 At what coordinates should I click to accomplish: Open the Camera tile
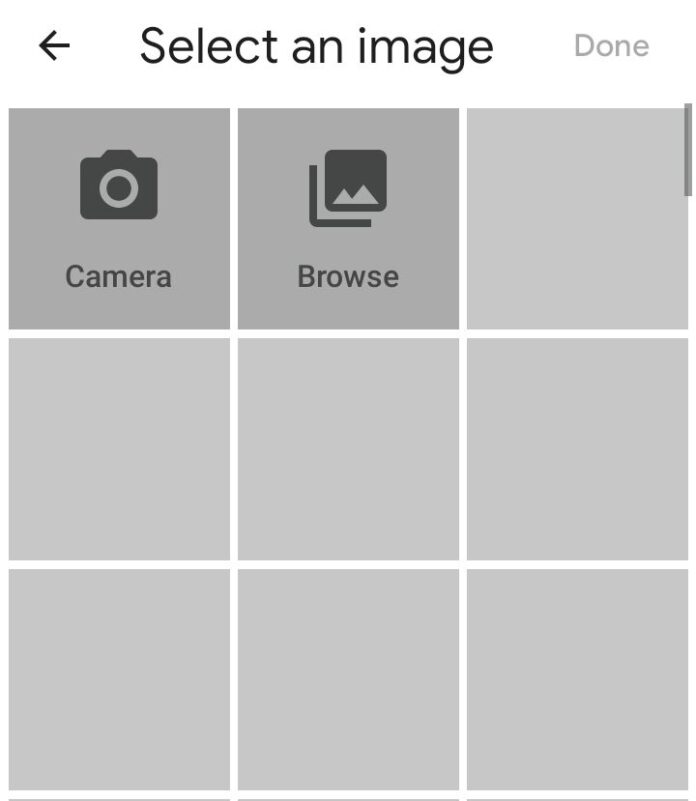(119, 218)
